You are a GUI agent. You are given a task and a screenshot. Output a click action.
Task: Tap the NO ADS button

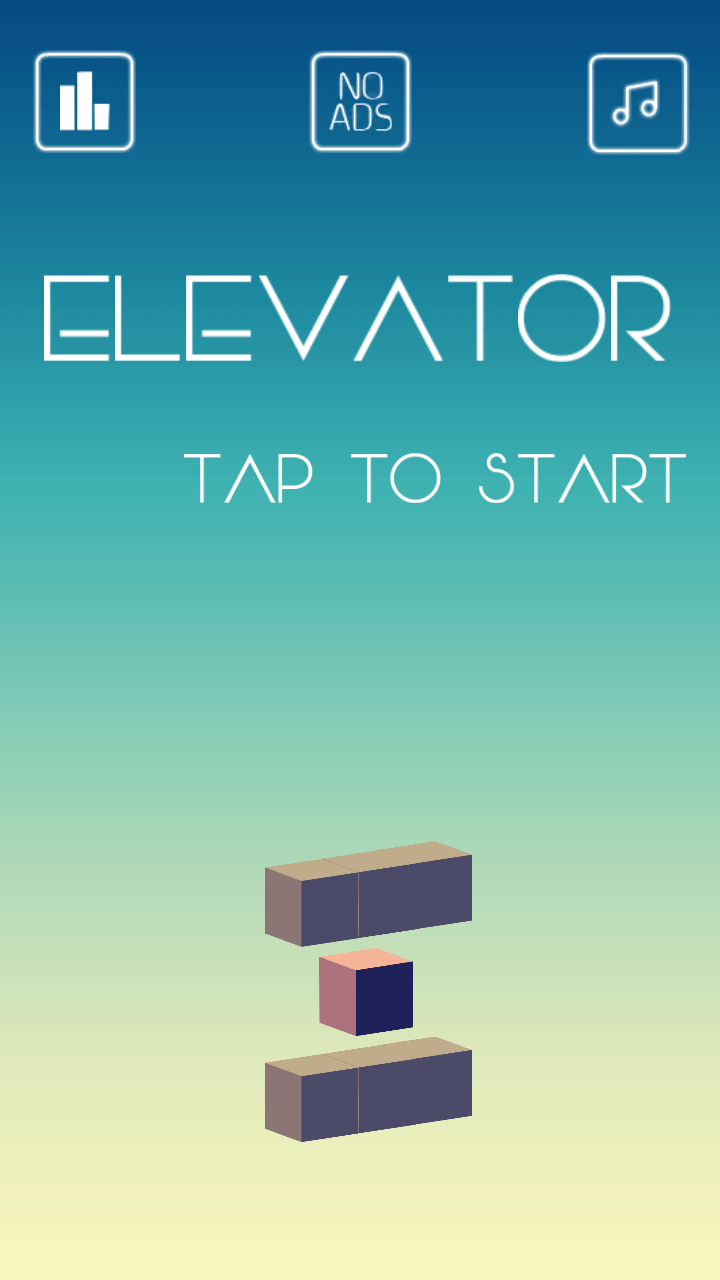360,102
